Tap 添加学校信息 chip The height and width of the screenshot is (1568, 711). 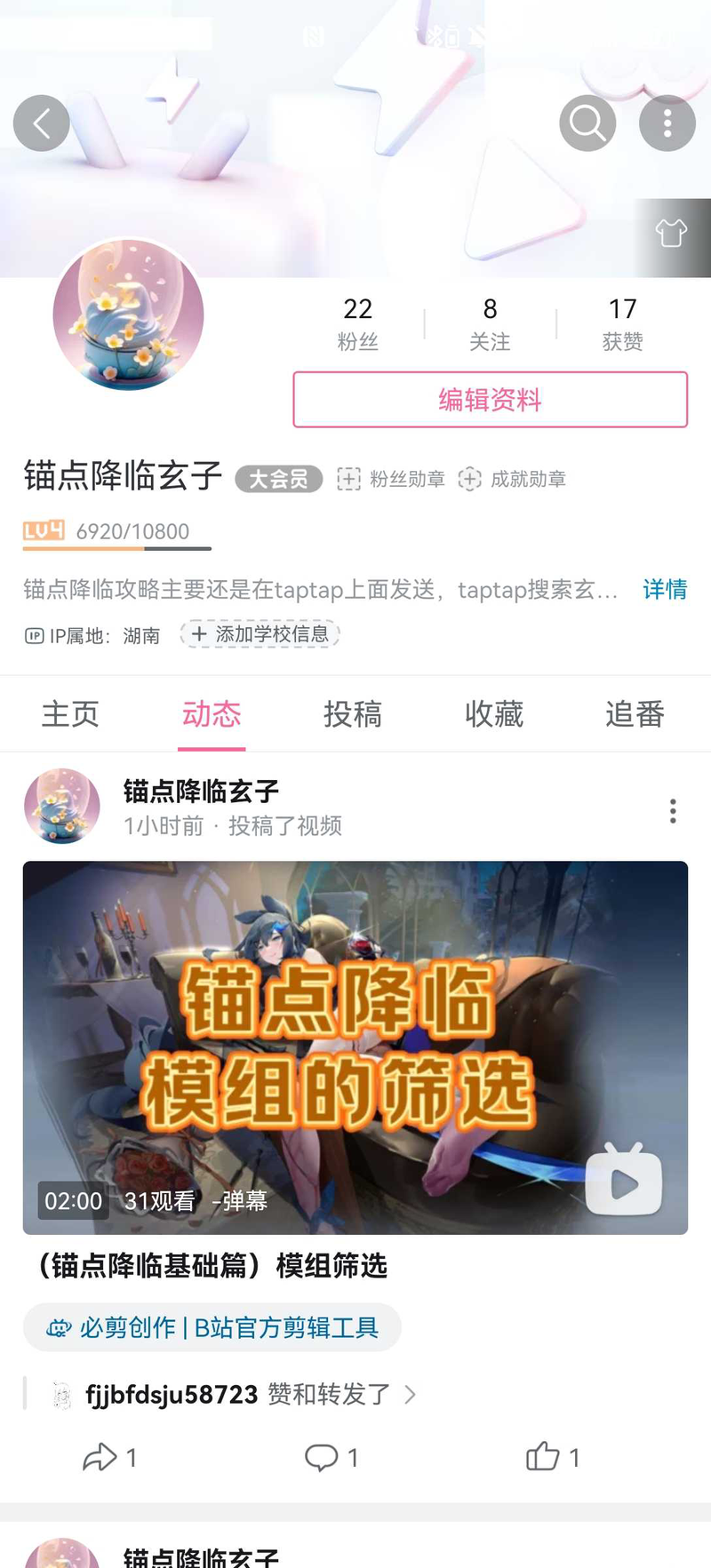[260, 634]
